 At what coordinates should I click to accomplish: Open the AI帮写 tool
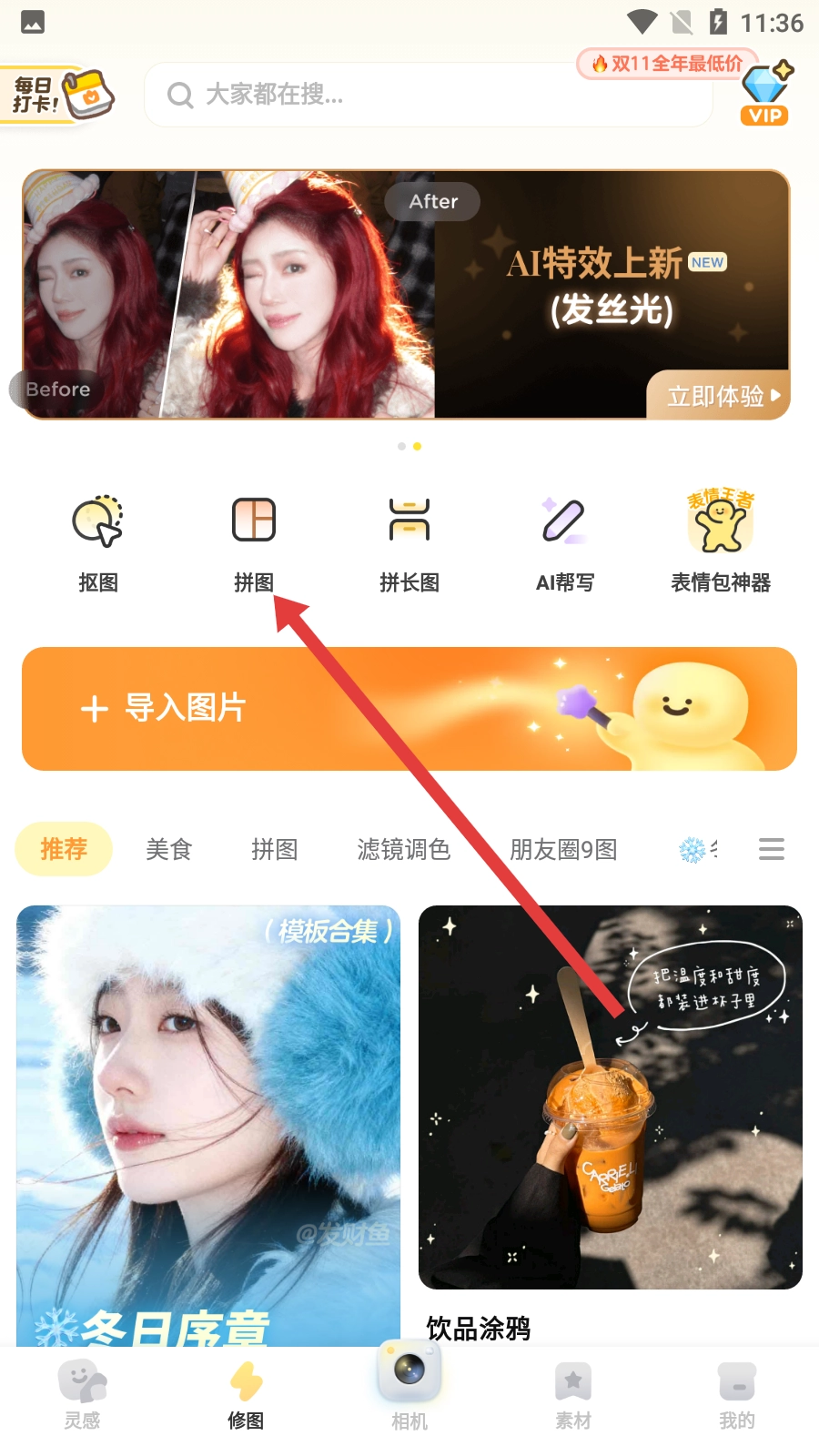coord(564,542)
